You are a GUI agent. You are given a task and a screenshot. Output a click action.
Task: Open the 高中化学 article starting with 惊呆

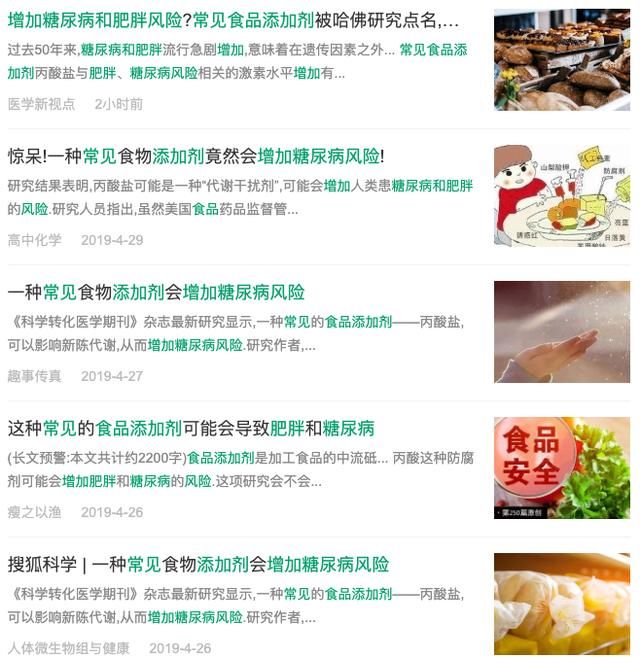196,156
